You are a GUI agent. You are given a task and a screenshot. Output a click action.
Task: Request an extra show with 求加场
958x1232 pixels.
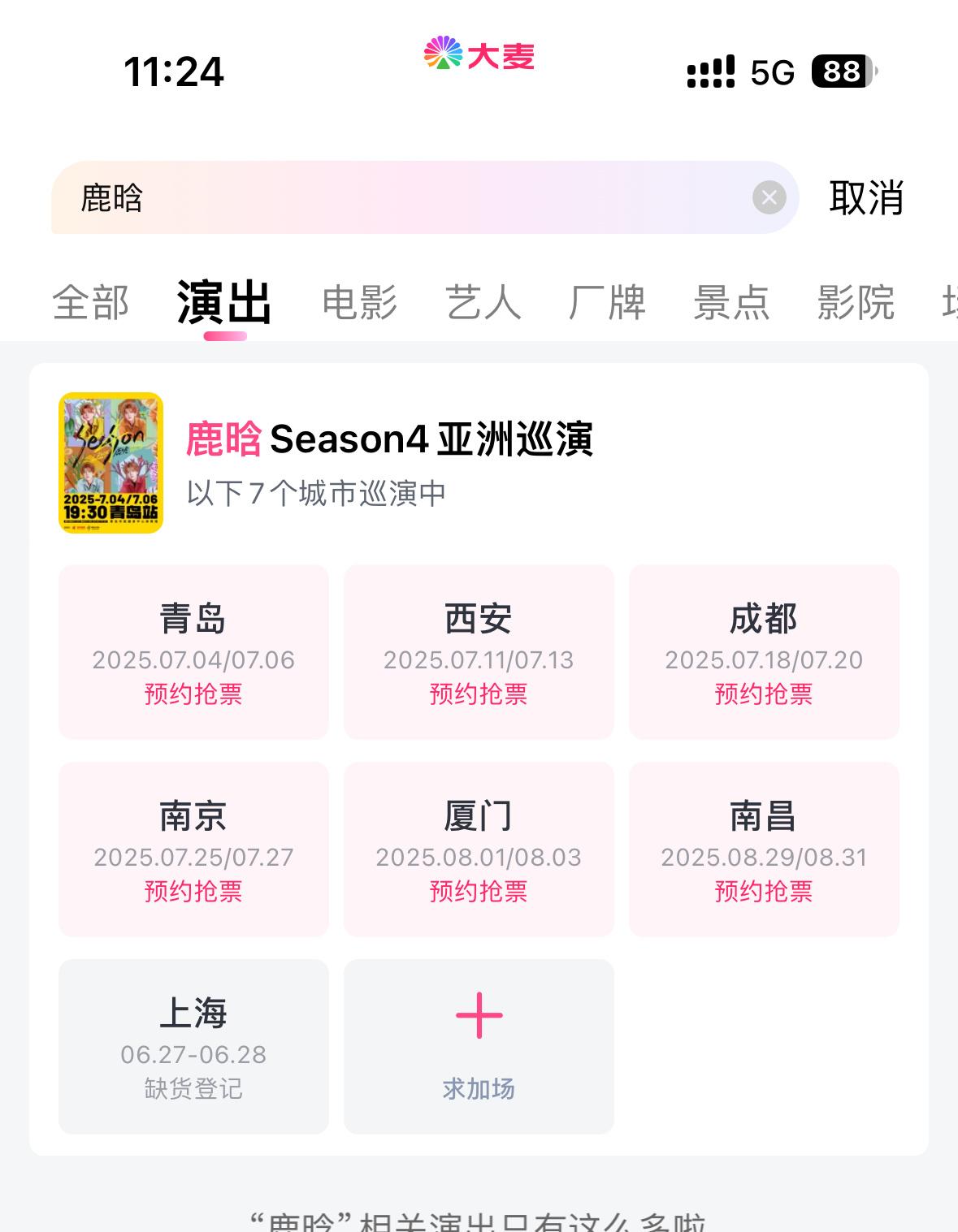pos(479,1047)
